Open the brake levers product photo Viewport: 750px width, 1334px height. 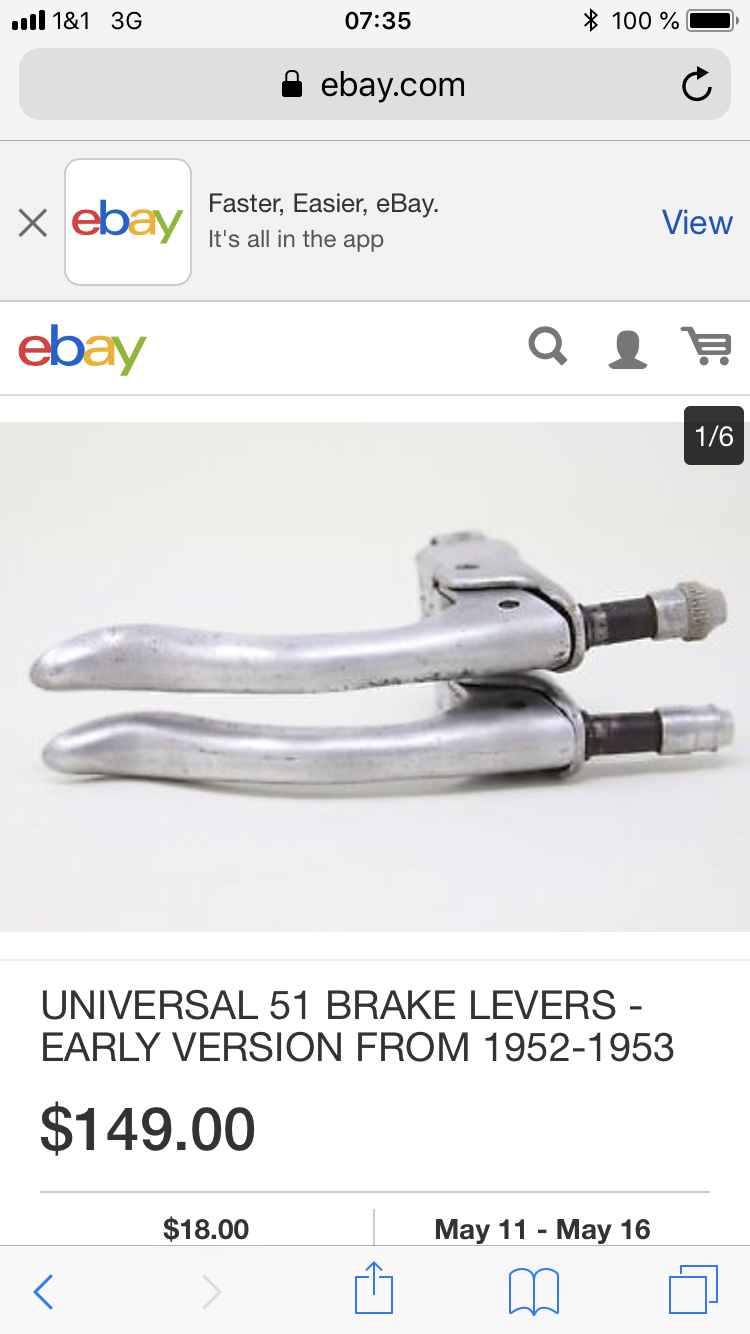[375, 675]
